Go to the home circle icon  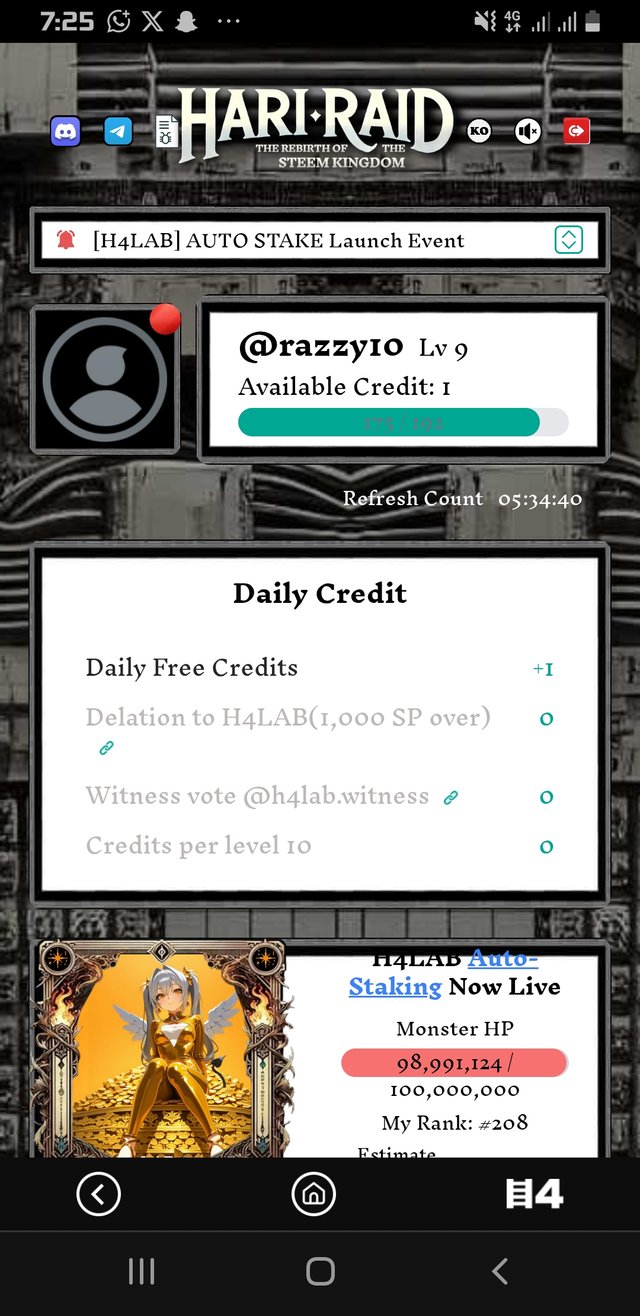coord(313,1193)
